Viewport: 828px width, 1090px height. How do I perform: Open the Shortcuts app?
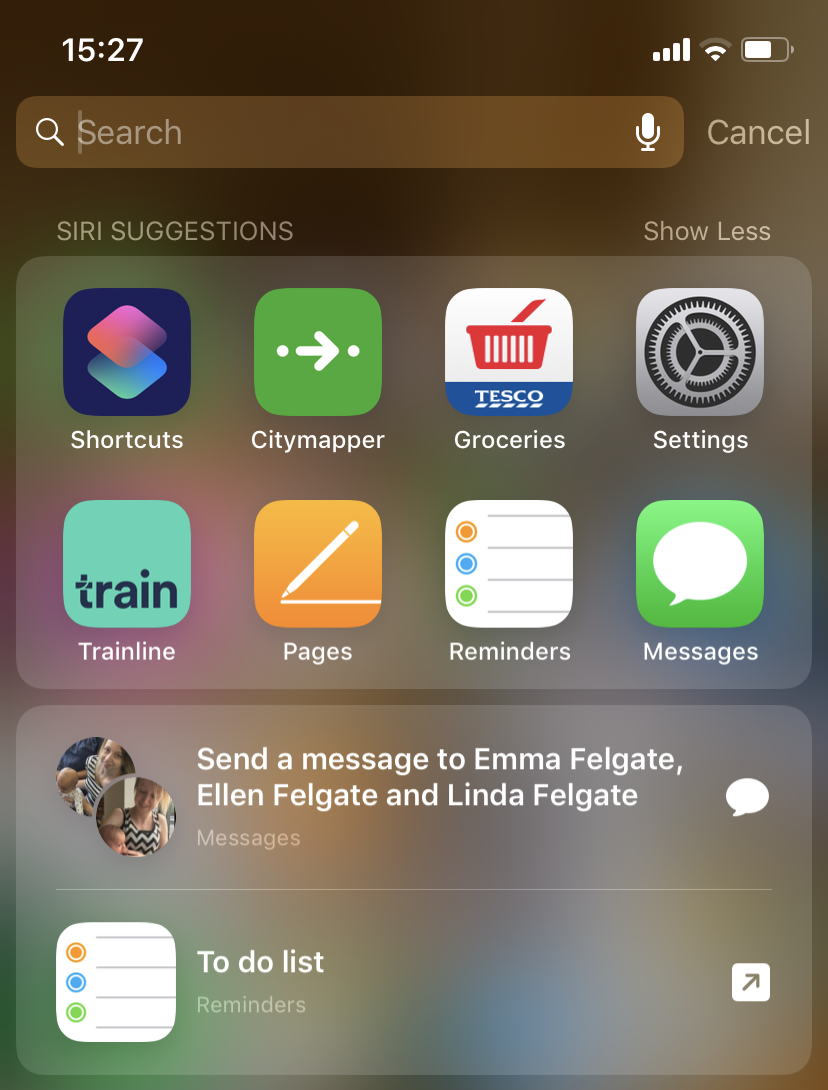127,352
